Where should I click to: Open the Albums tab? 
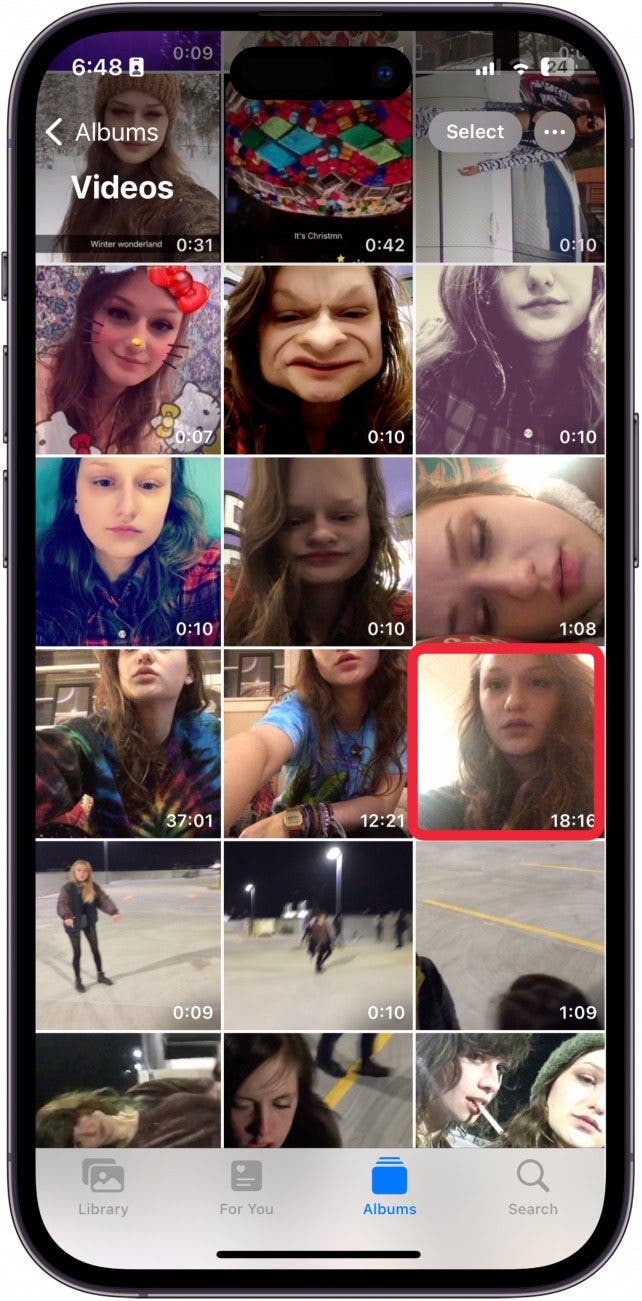point(389,1188)
